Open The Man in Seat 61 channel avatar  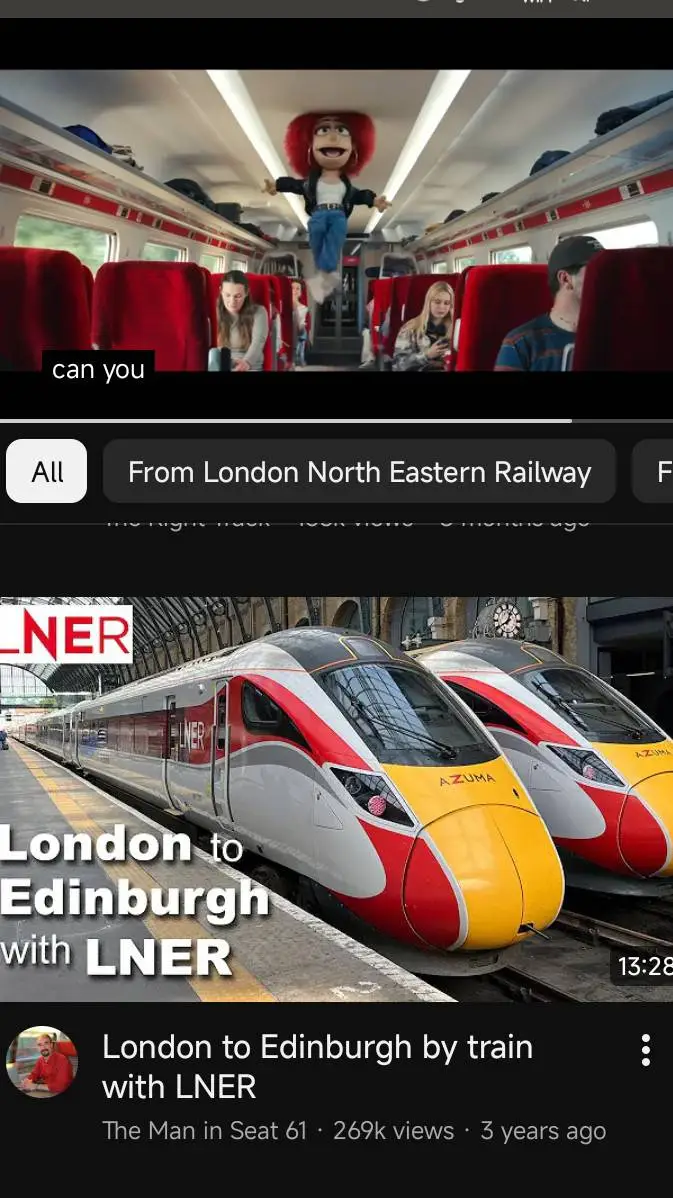[42, 1063]
